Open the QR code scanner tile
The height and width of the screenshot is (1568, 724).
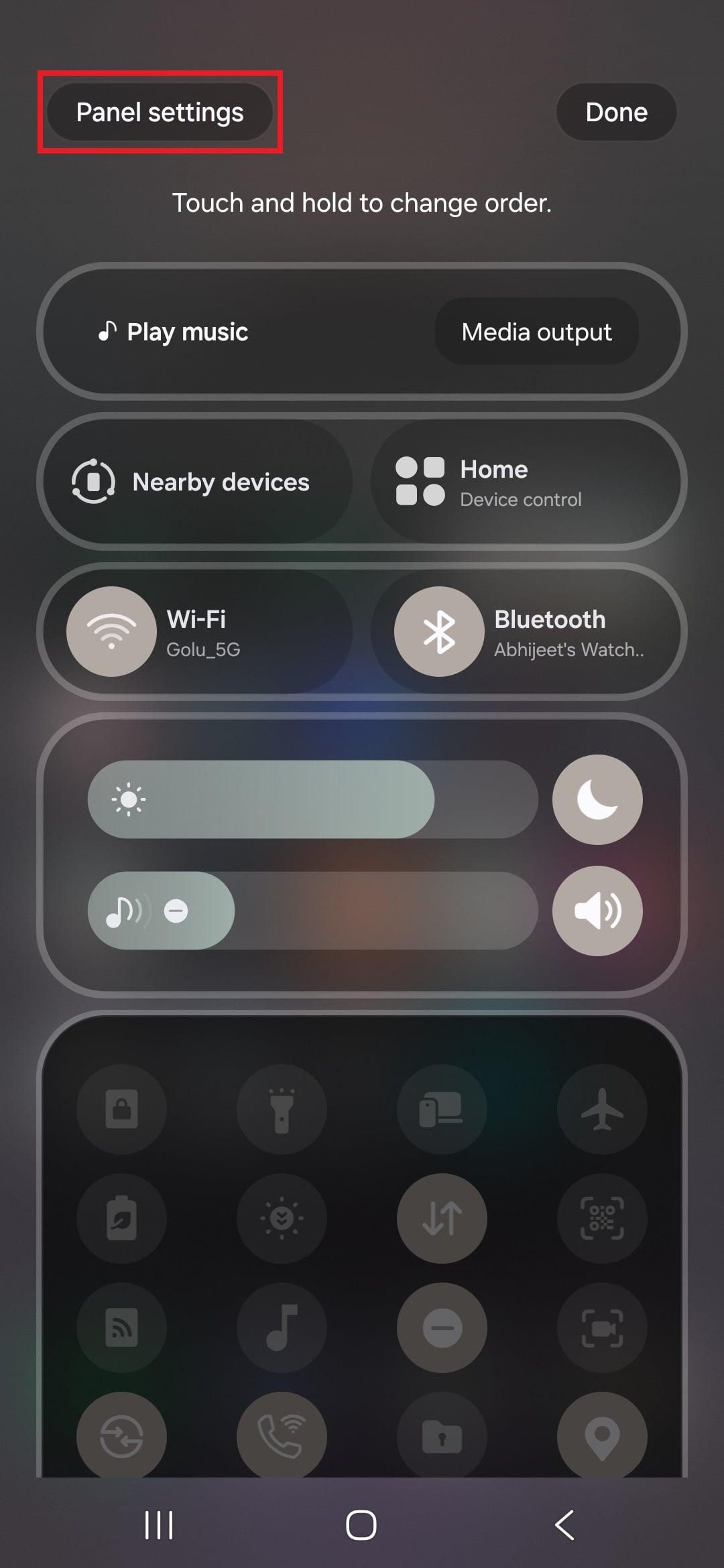(x=602, y=1218)
